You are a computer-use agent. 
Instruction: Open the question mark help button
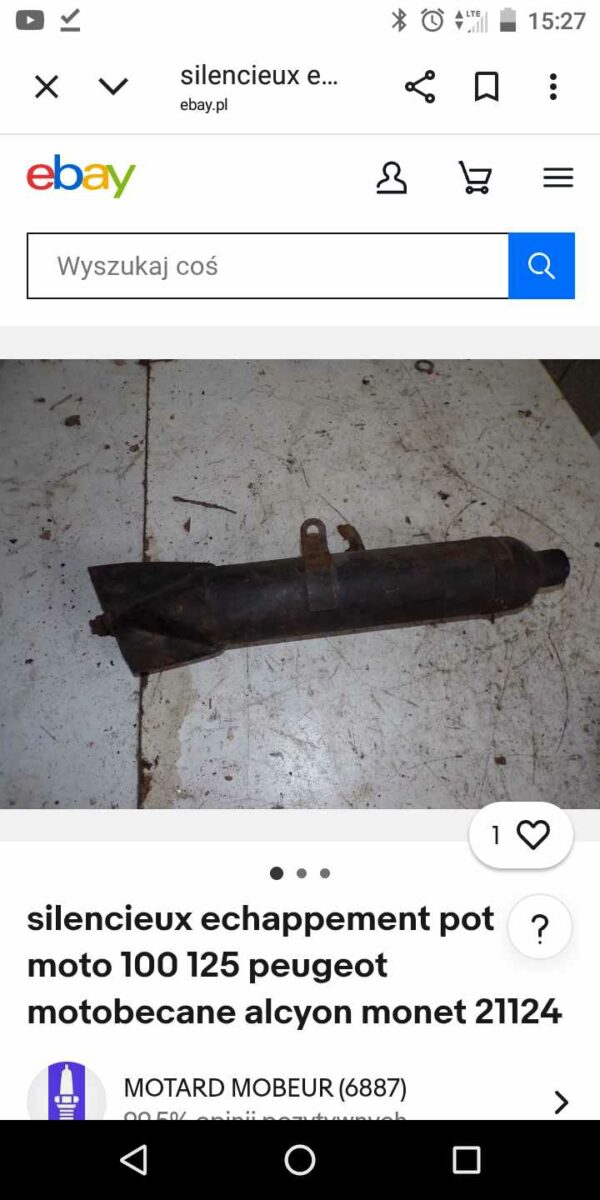pos(540,928)
